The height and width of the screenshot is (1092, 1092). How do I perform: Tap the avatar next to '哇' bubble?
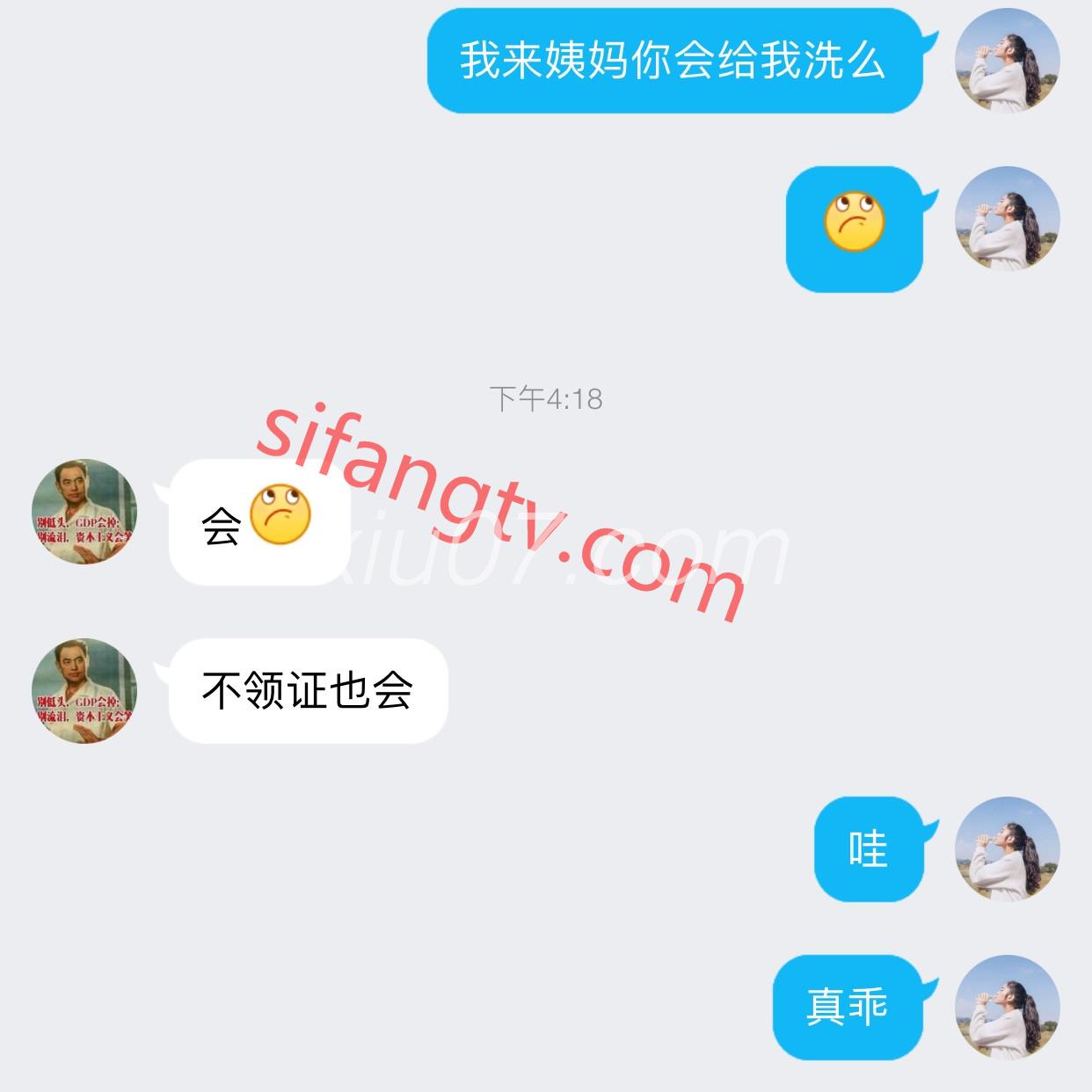point(1007,849)
